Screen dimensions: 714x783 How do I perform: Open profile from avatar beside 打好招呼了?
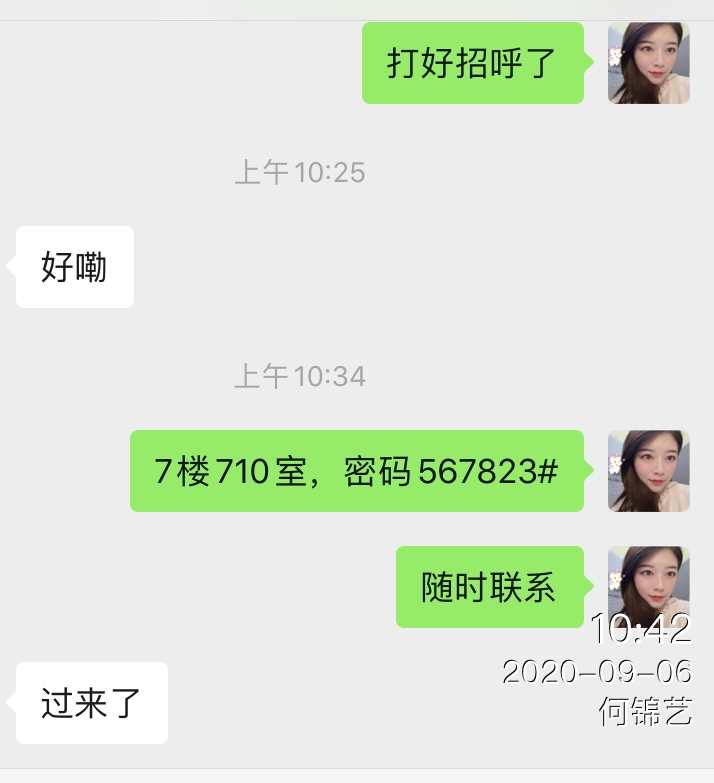(x=648, y=63)
